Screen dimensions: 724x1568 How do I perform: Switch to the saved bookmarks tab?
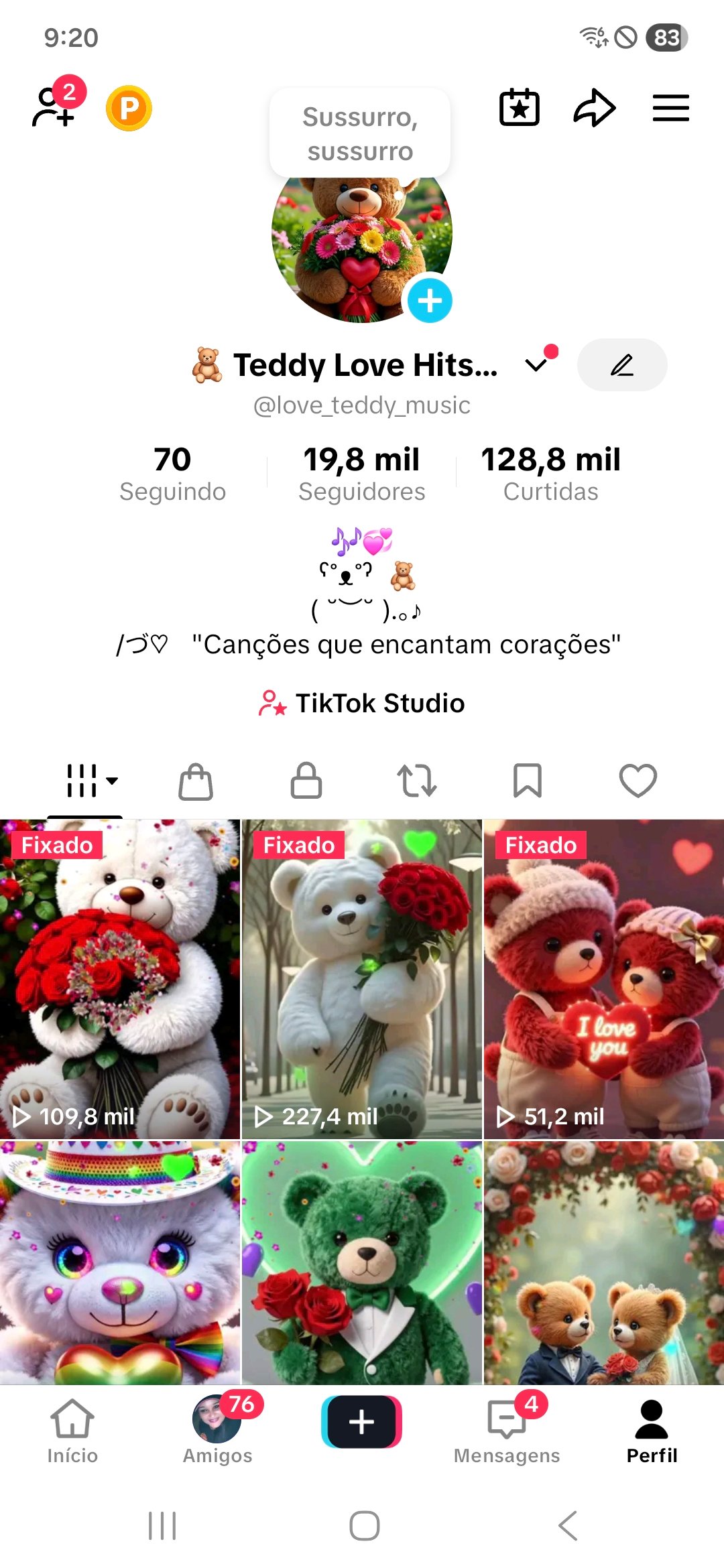click(x=528, y=781)
